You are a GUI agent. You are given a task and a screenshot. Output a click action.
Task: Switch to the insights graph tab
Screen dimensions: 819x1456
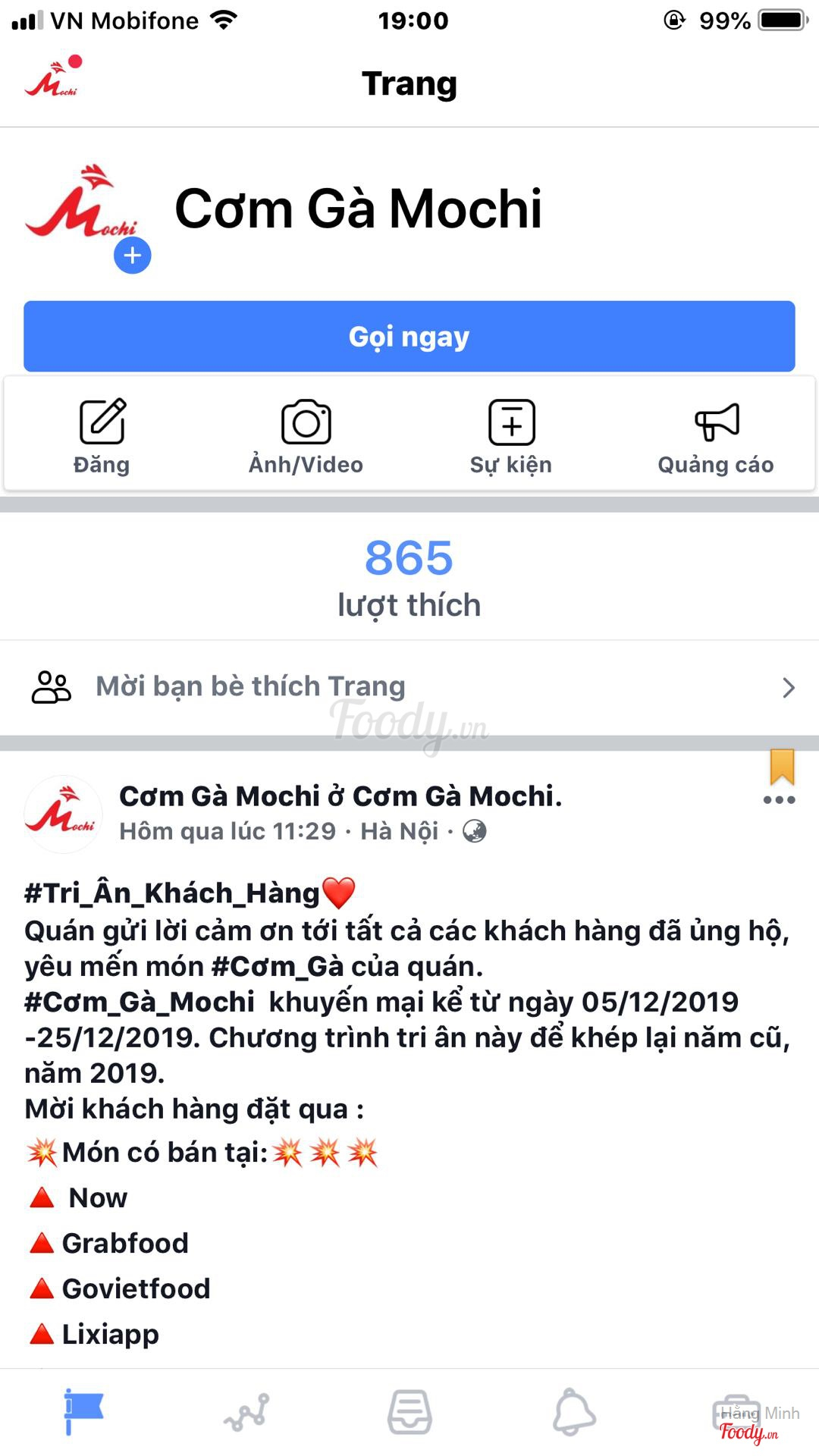click(247, 1412)
